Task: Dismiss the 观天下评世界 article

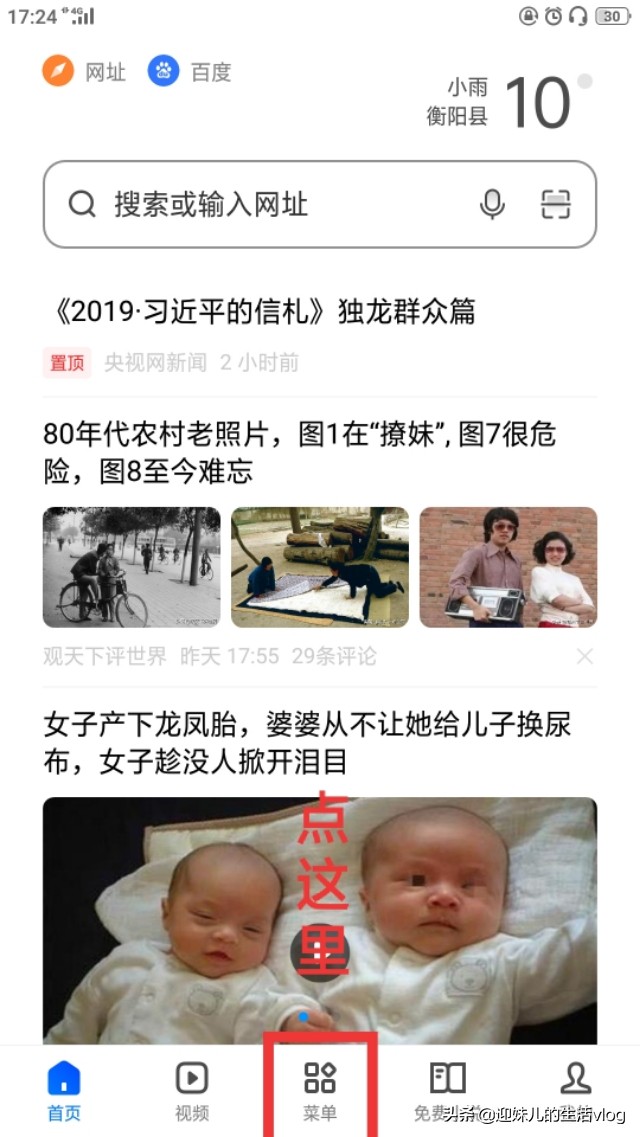Action: point(585,657)
